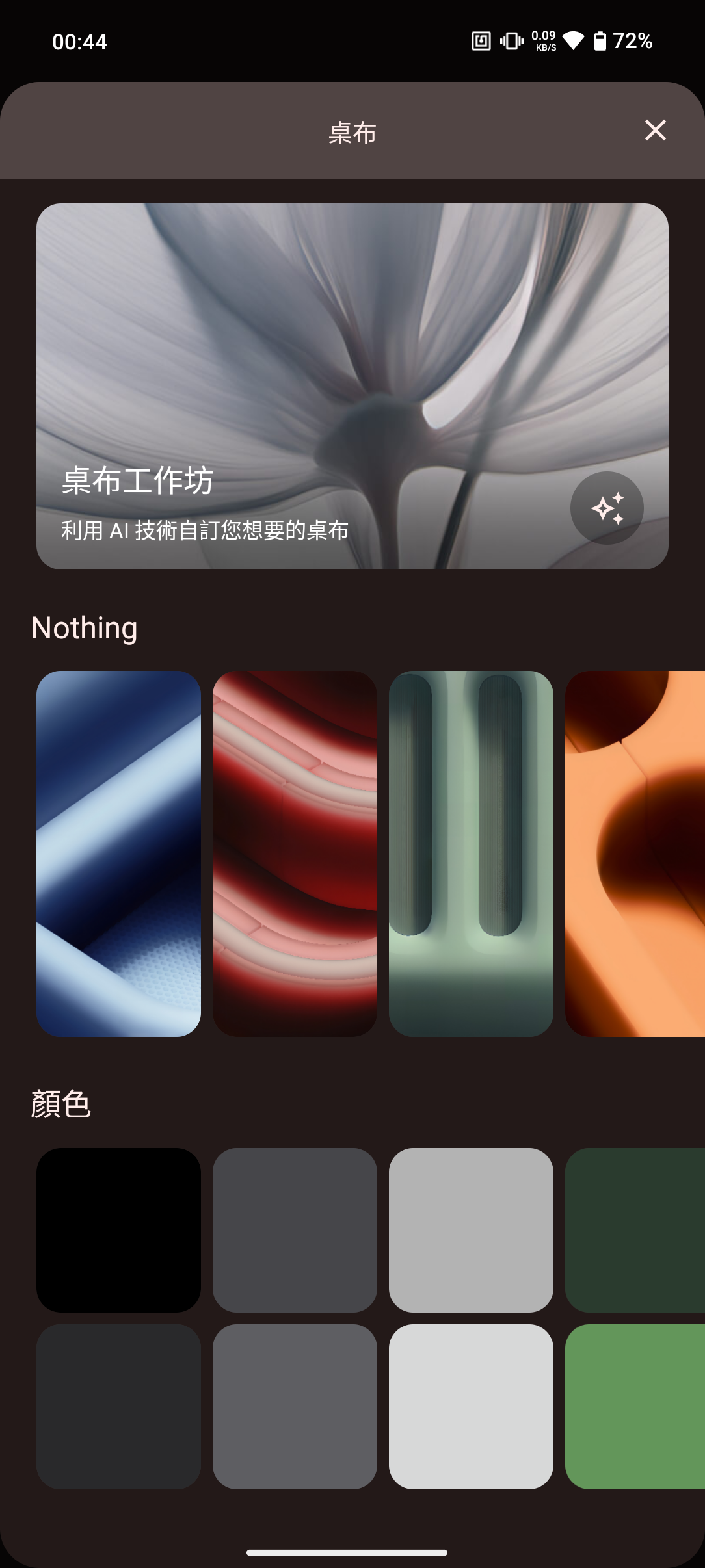Pick the medium gray color swatch
This screenshot has width=705, height=1568.
(295, 1406)
